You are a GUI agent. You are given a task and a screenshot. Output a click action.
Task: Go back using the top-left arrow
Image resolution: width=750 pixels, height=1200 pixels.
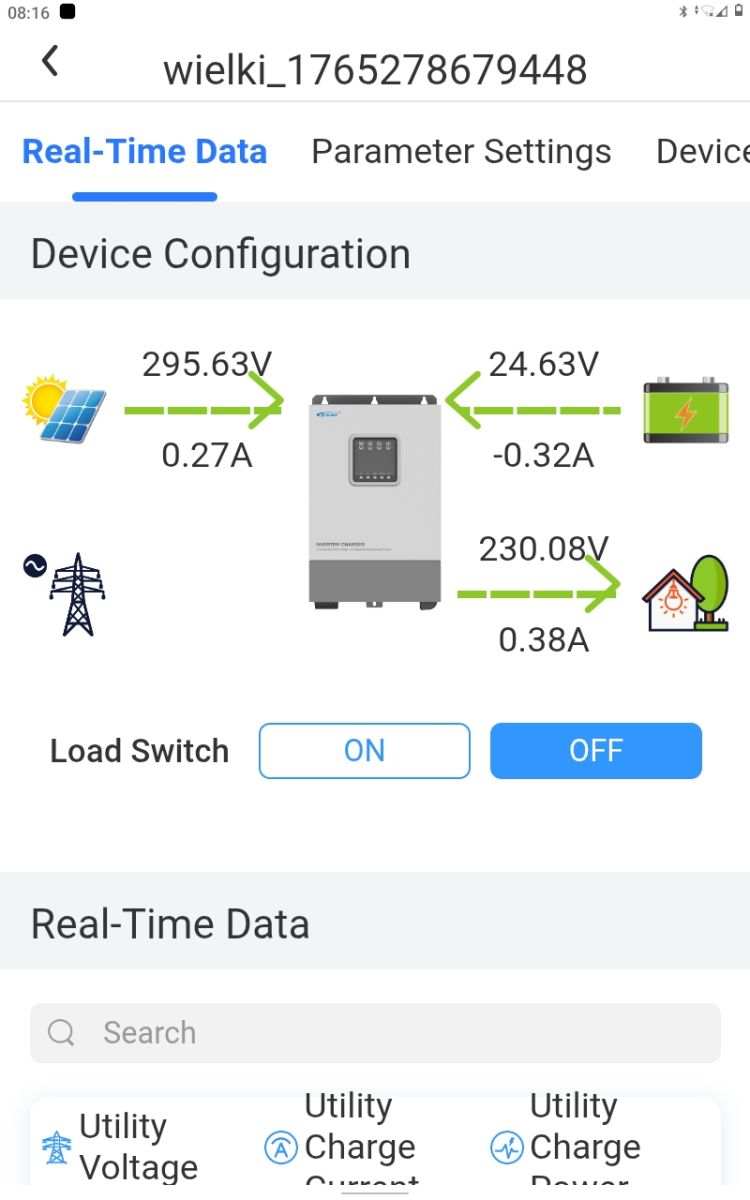[49, 62]
